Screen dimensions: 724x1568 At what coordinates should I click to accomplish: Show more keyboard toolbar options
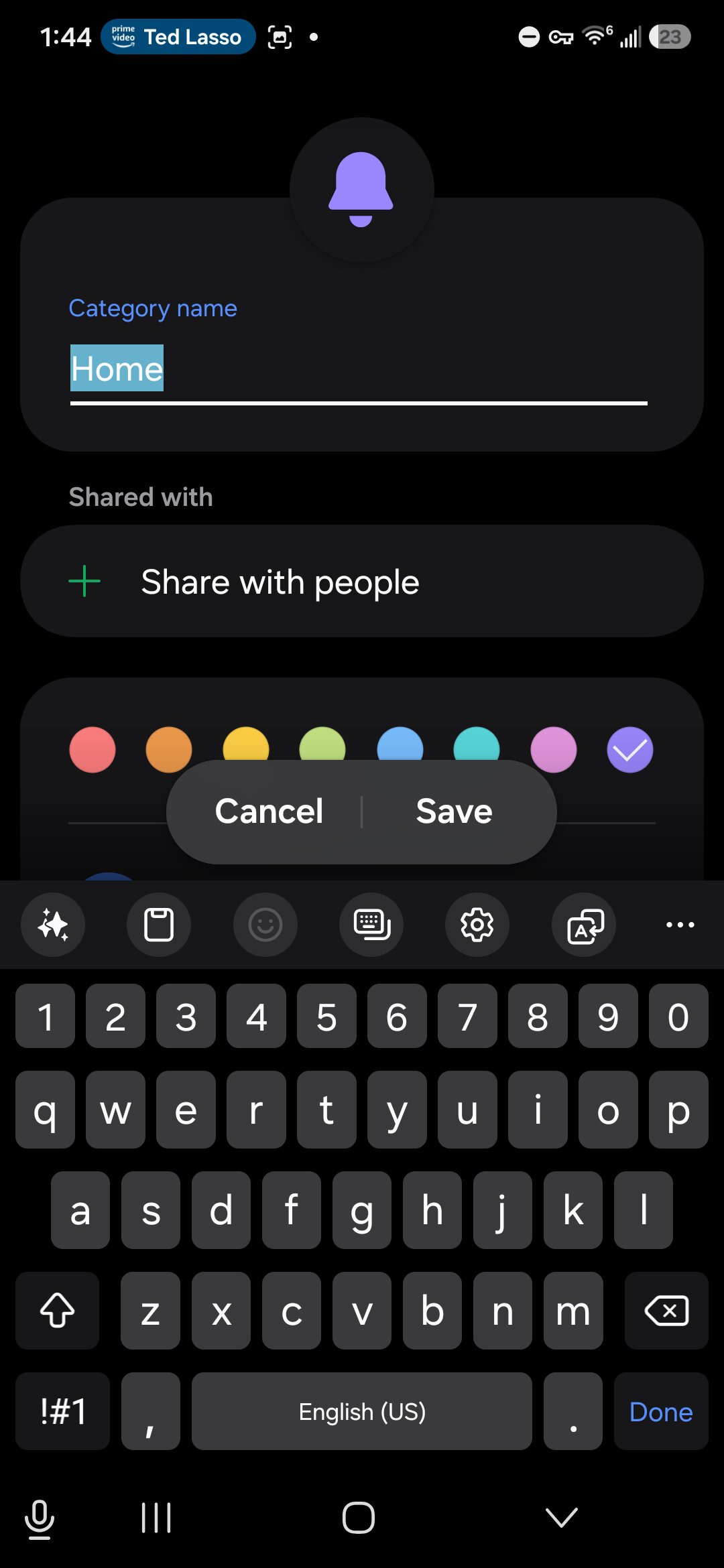coord(680,925)
